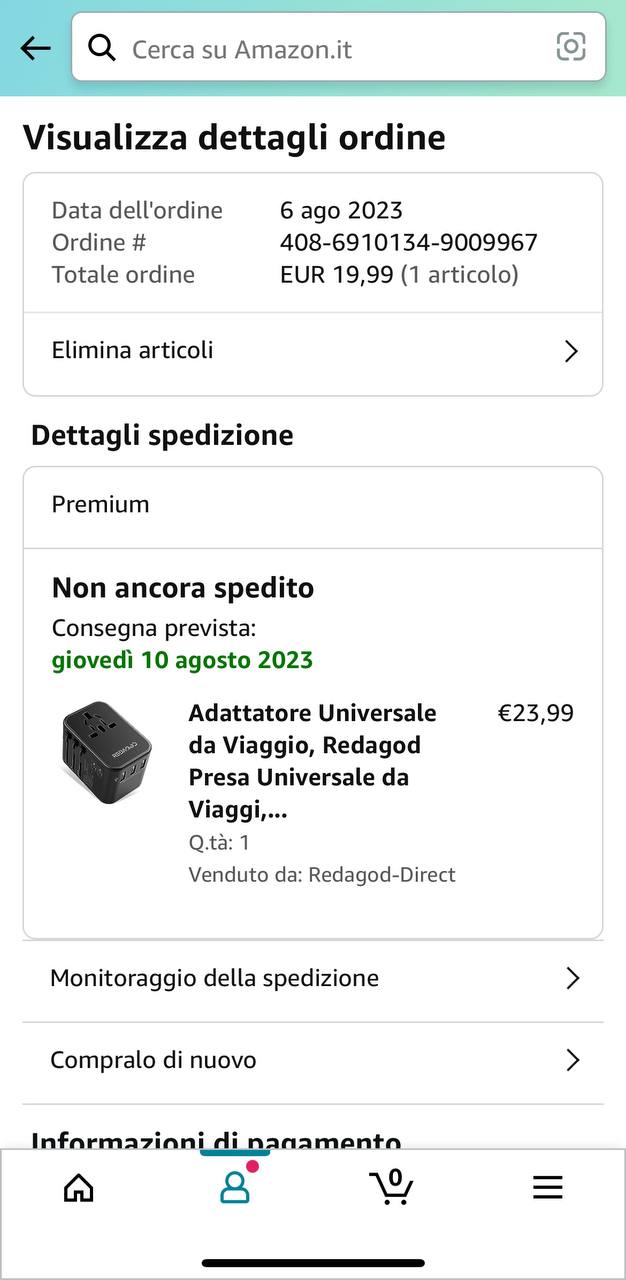Viewport: 626px width, 1280px height.
Task: Go back with the arrow icon
Action: tap(35, 48)
